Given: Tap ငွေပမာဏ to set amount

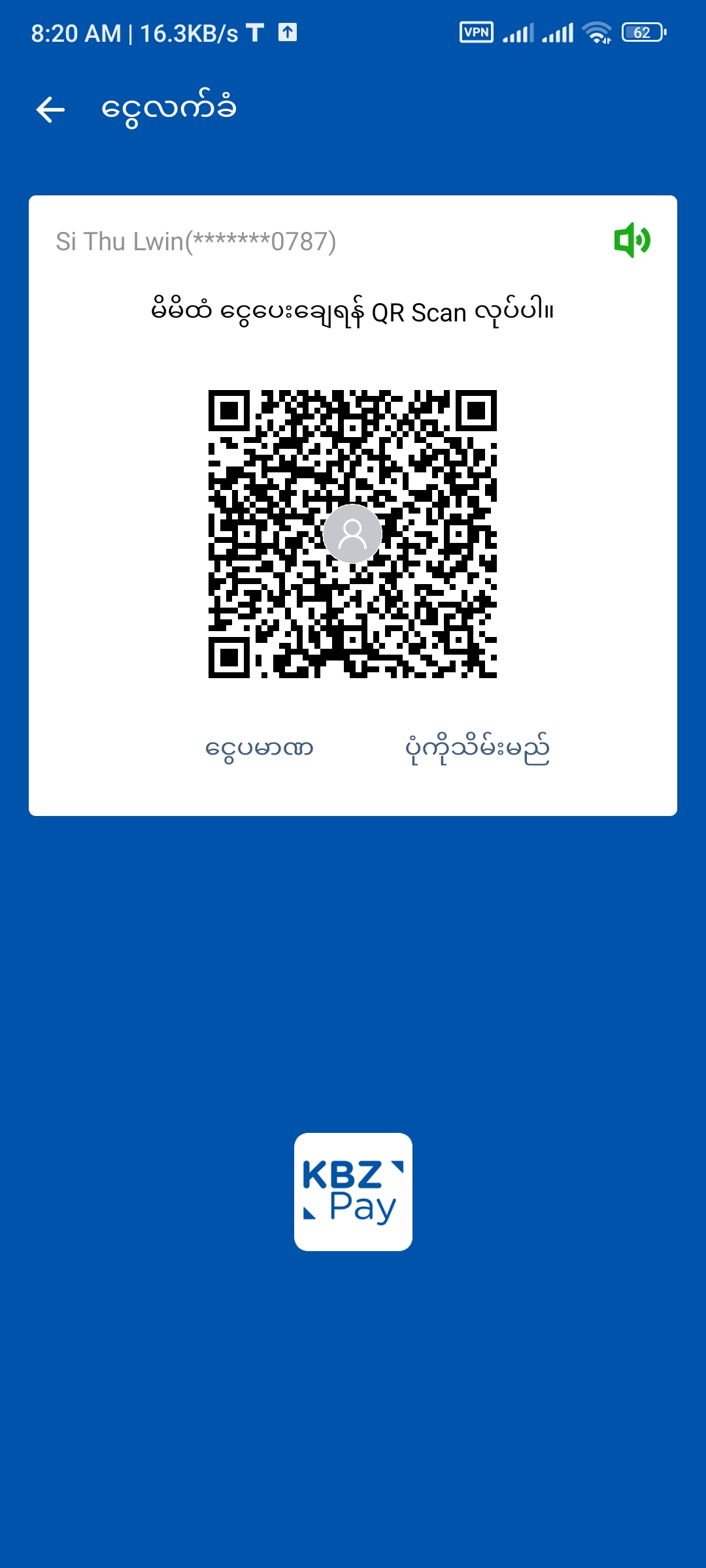Looking at the screenshot, I should (260, 748).
